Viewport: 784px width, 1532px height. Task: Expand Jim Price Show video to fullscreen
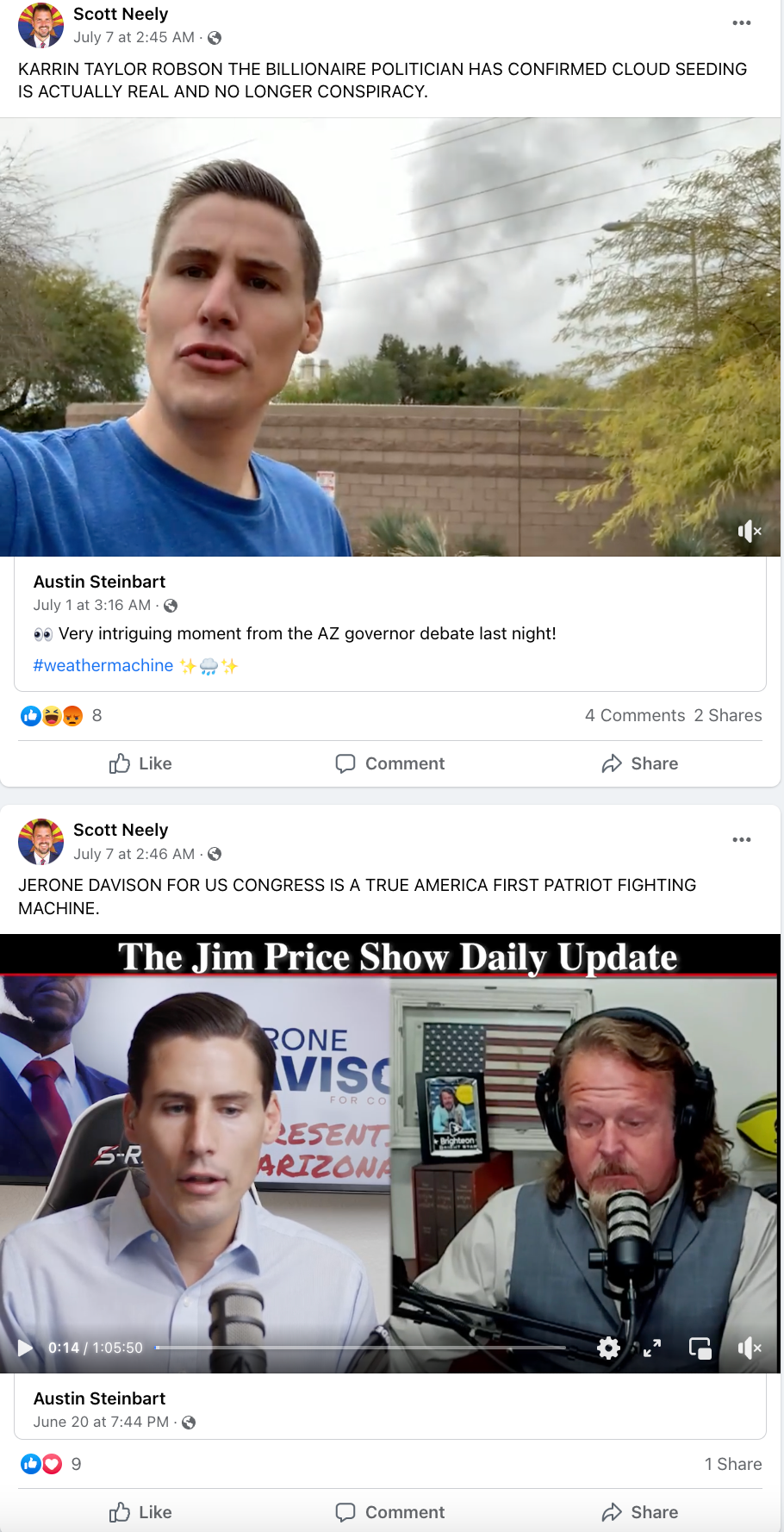click(652, 1348)
